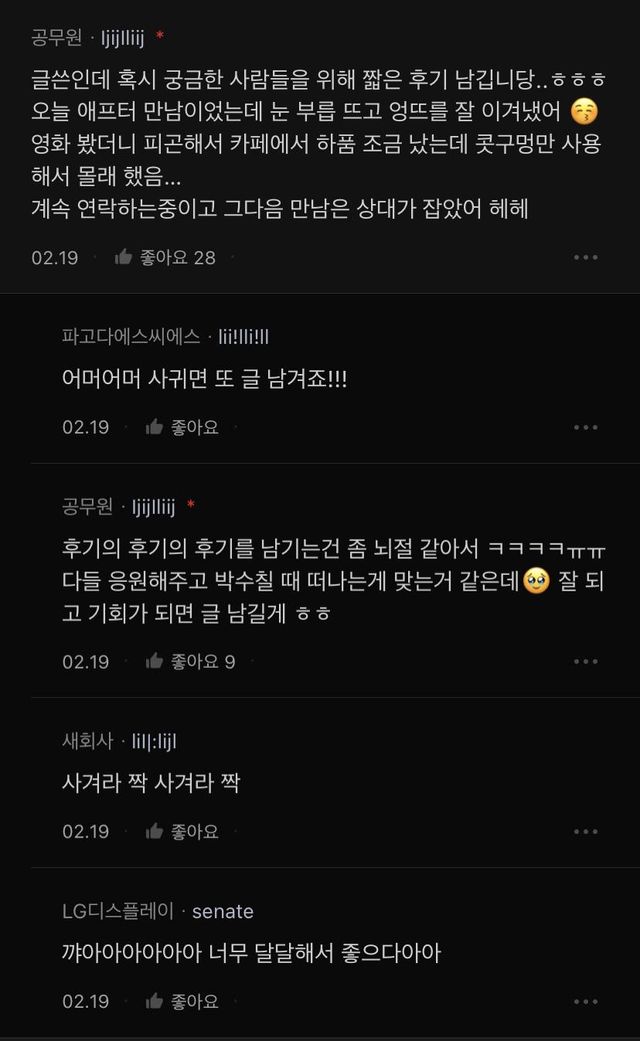Screen dimensions: 640x1041
Task: Open more options on 파고다에스씨에스 reply
Action: click(586, 427)
